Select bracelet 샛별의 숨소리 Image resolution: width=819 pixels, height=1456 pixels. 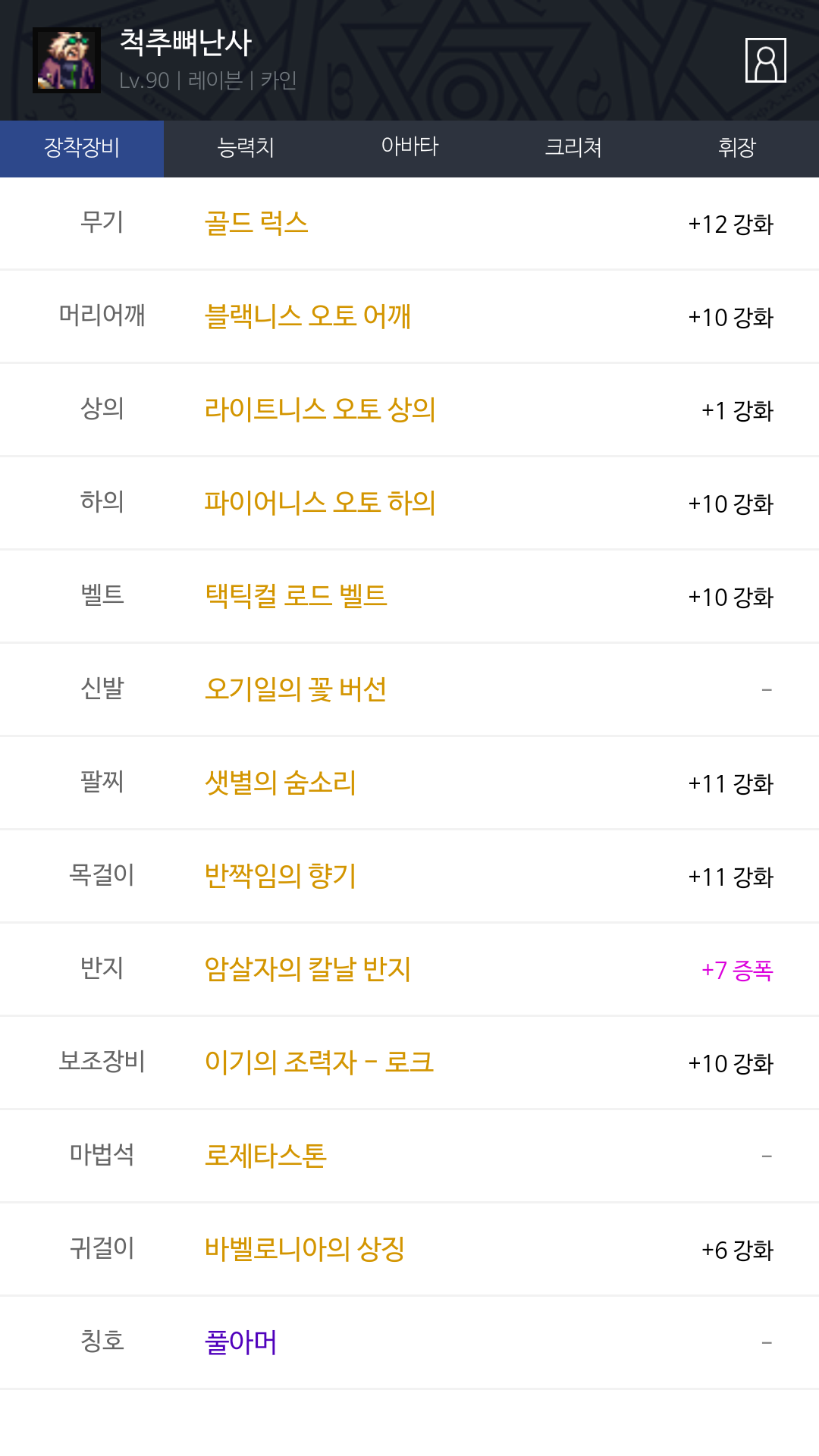280,783
